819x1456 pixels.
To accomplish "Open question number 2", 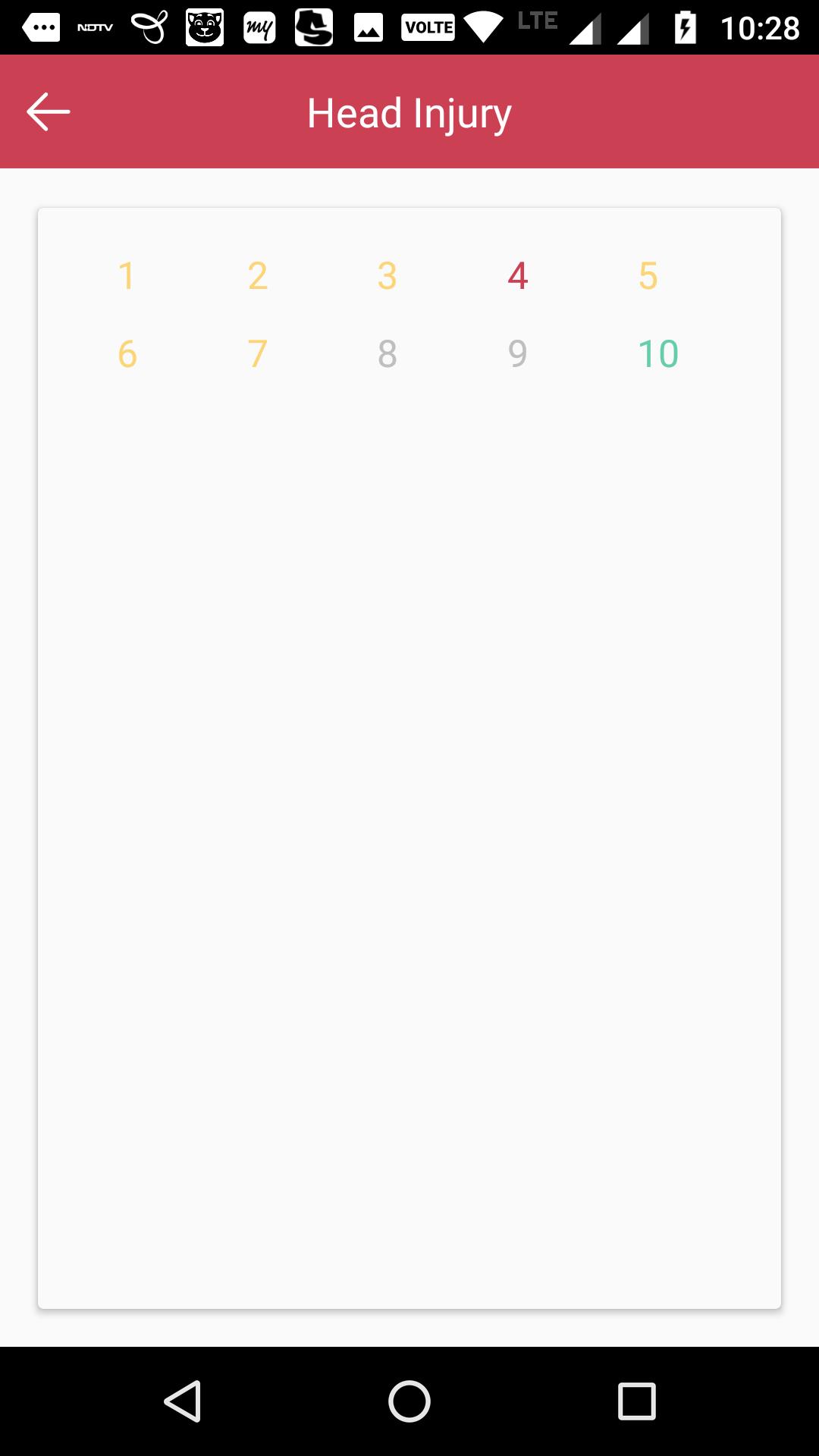I will [258, 276].
